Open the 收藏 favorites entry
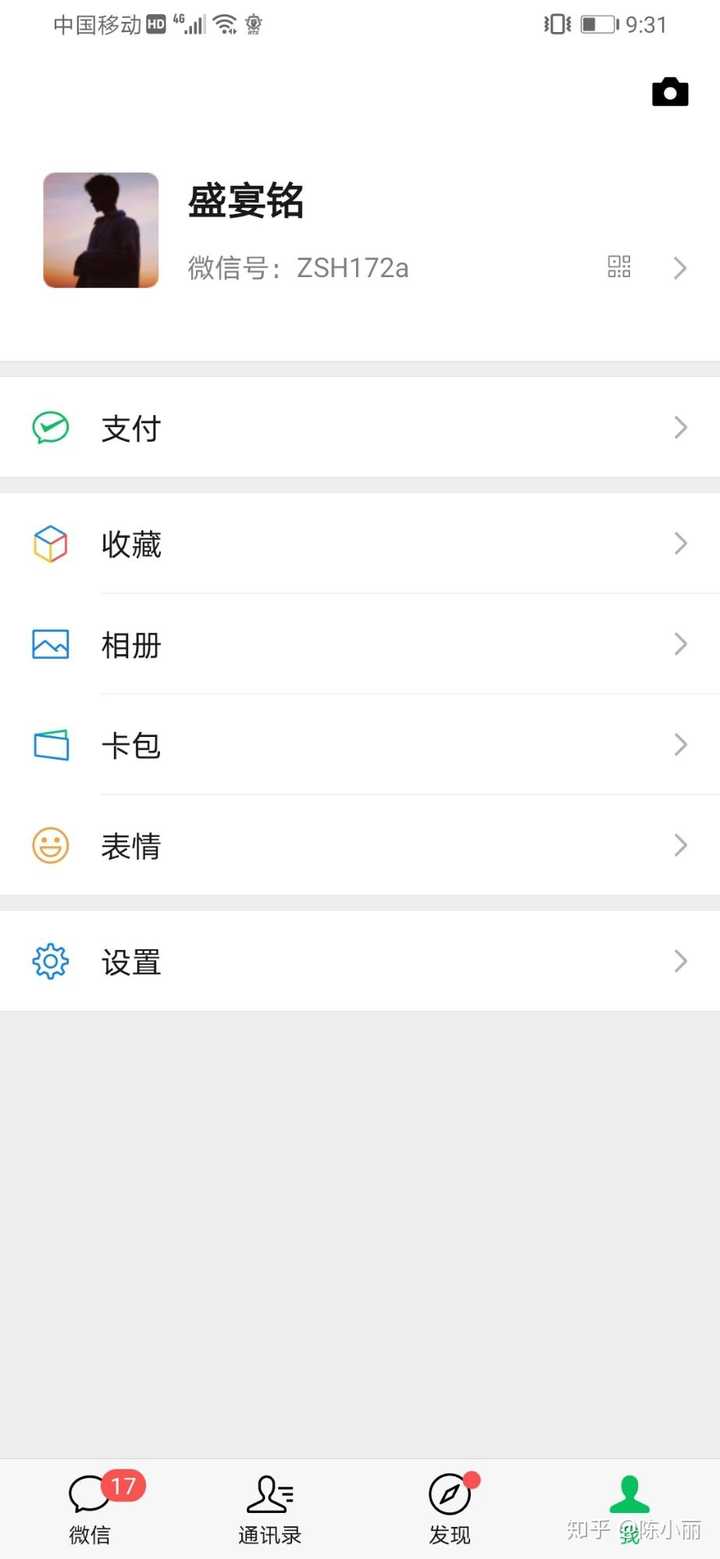 coord(131,543)
